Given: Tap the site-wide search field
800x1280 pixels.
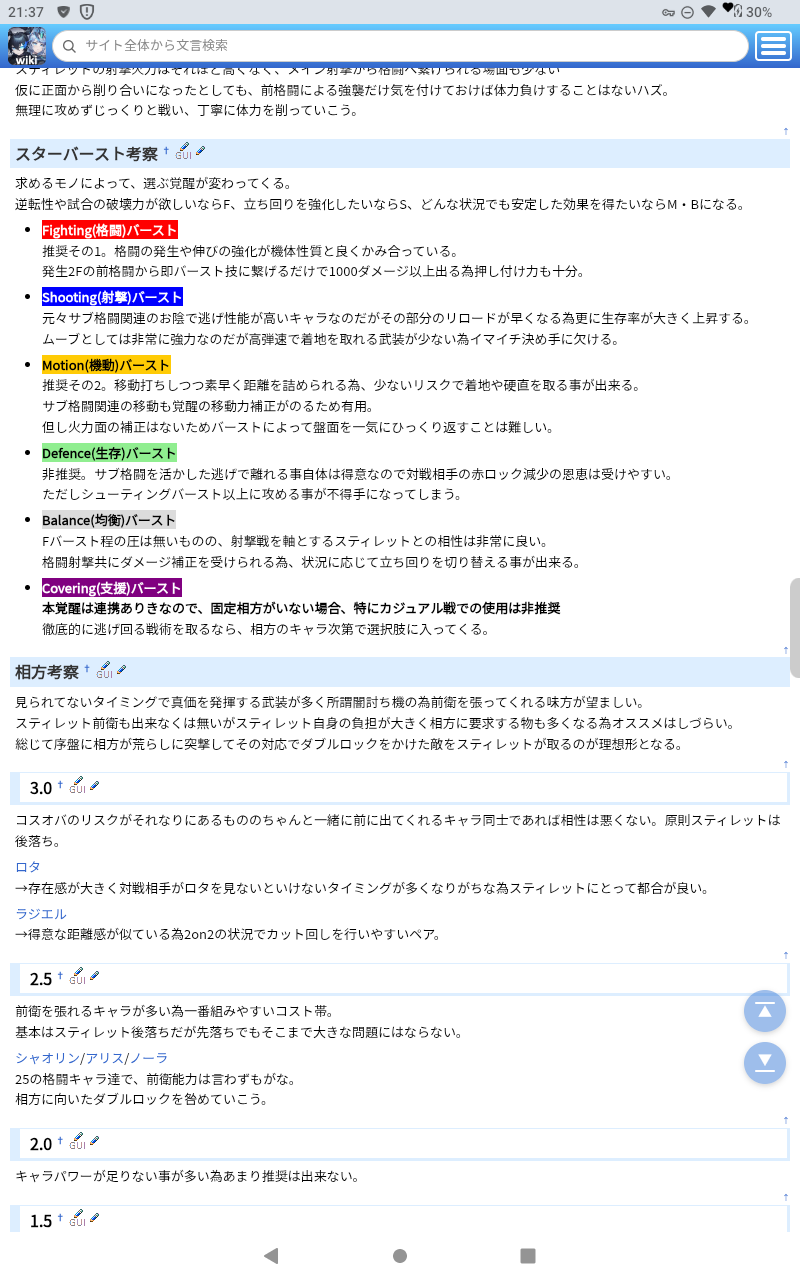Looking at the screenshot, I should pyautogui.click(x=400, y=46).
